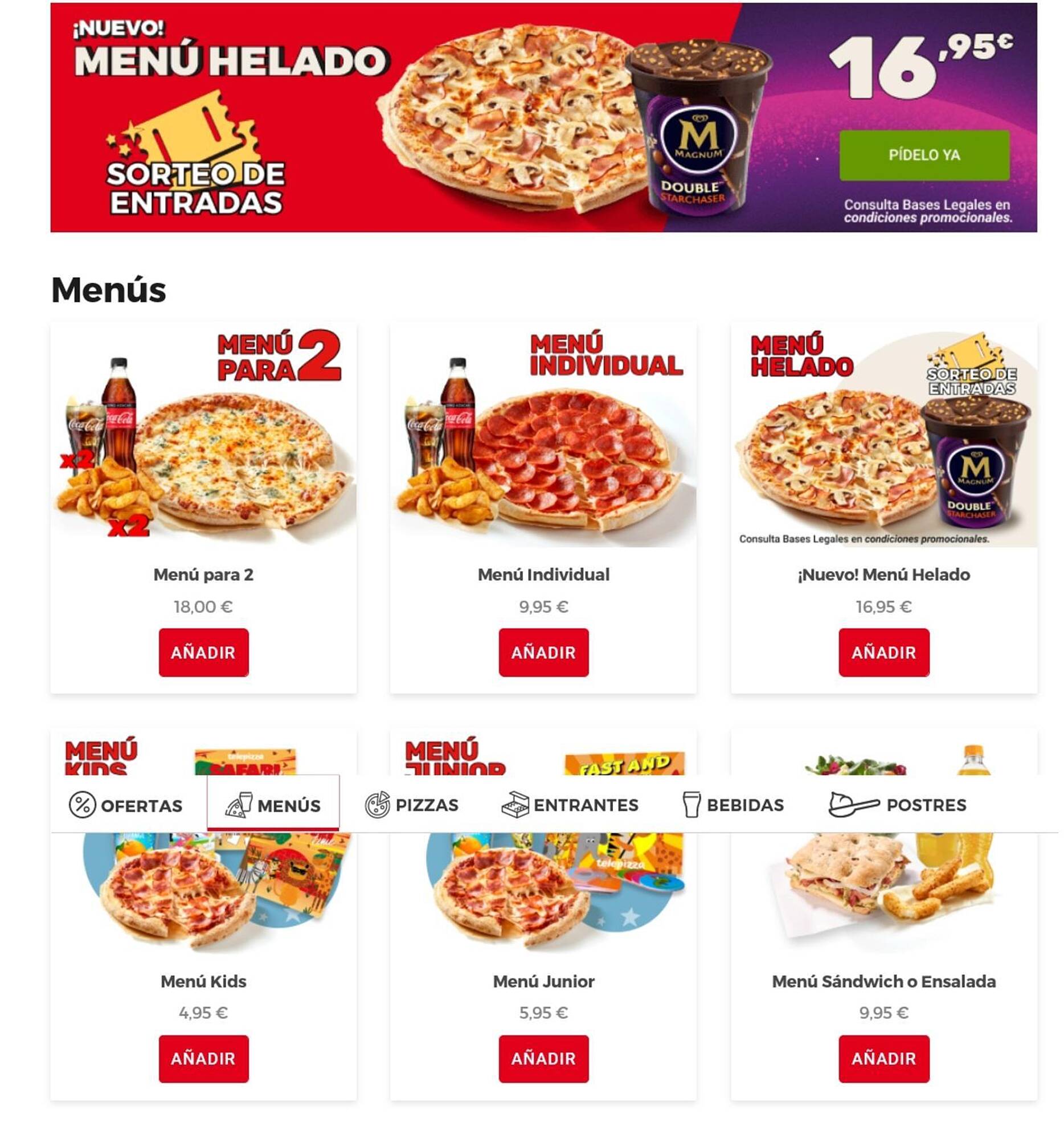
Task: Add Menú Kids to the order
Action: click(203, 1058)
